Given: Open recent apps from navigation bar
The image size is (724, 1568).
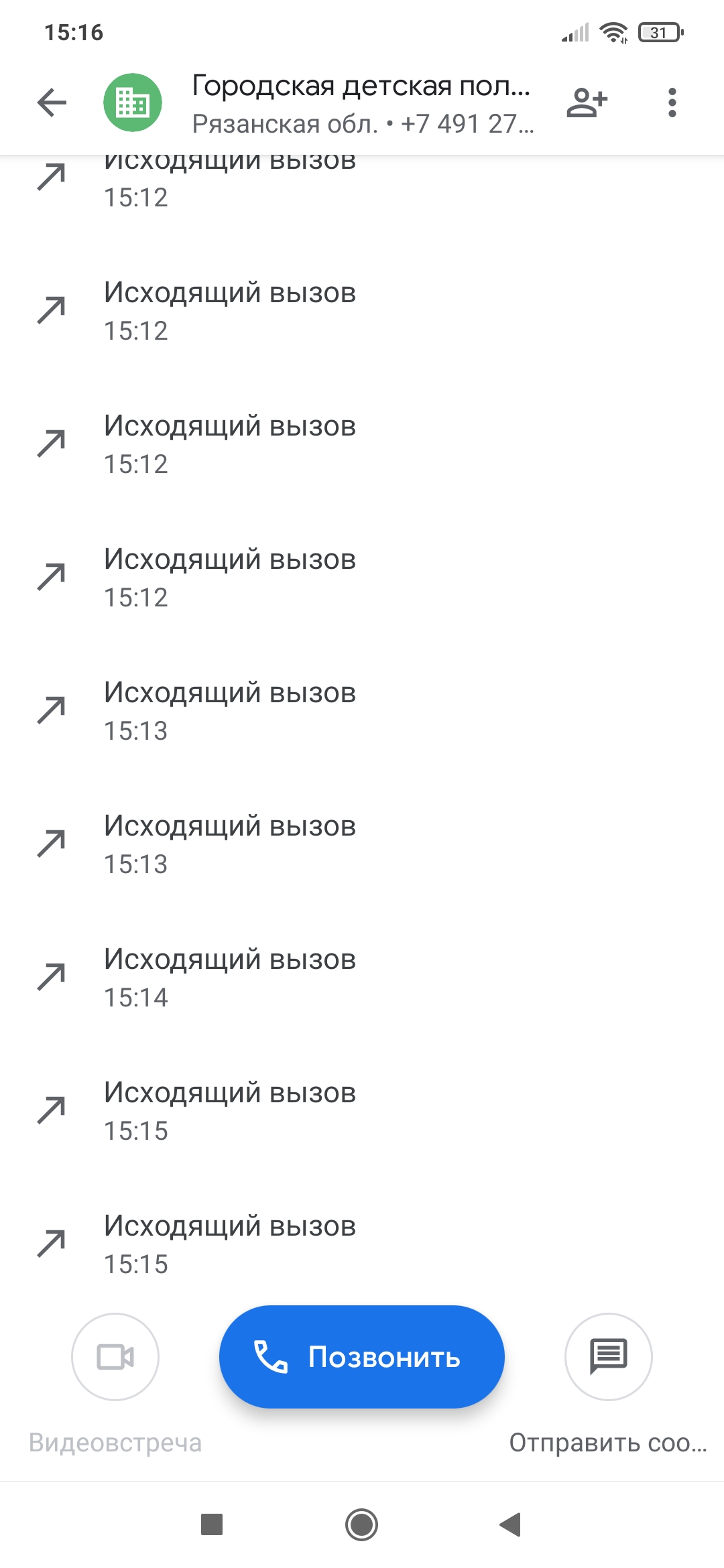Looking at the screenshot, I should click(212, 1525).
